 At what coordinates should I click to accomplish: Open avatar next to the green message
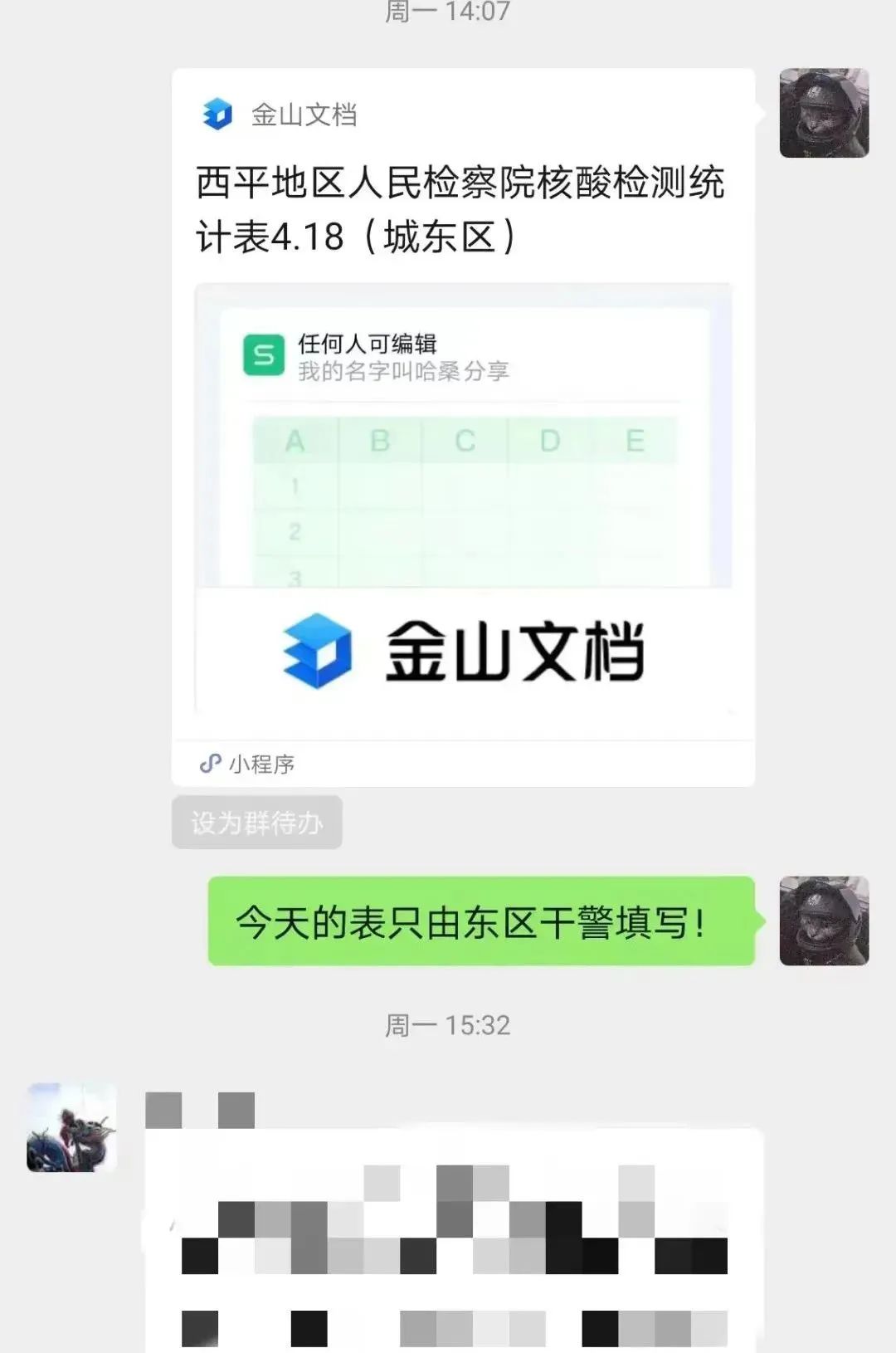[824, 921]
